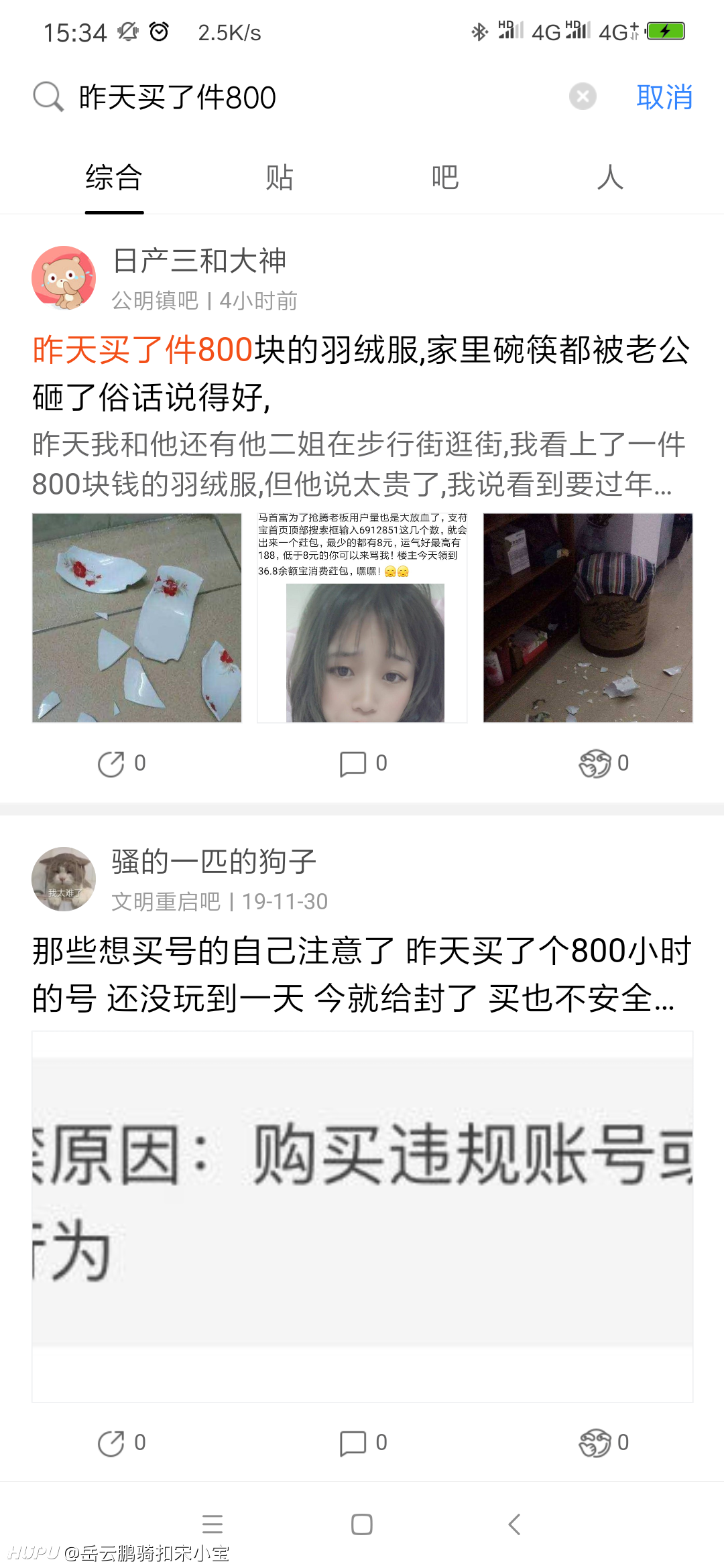Share 日产三和大神's post
Viewport: 724px width, 1568px height.
click(121, 763)
